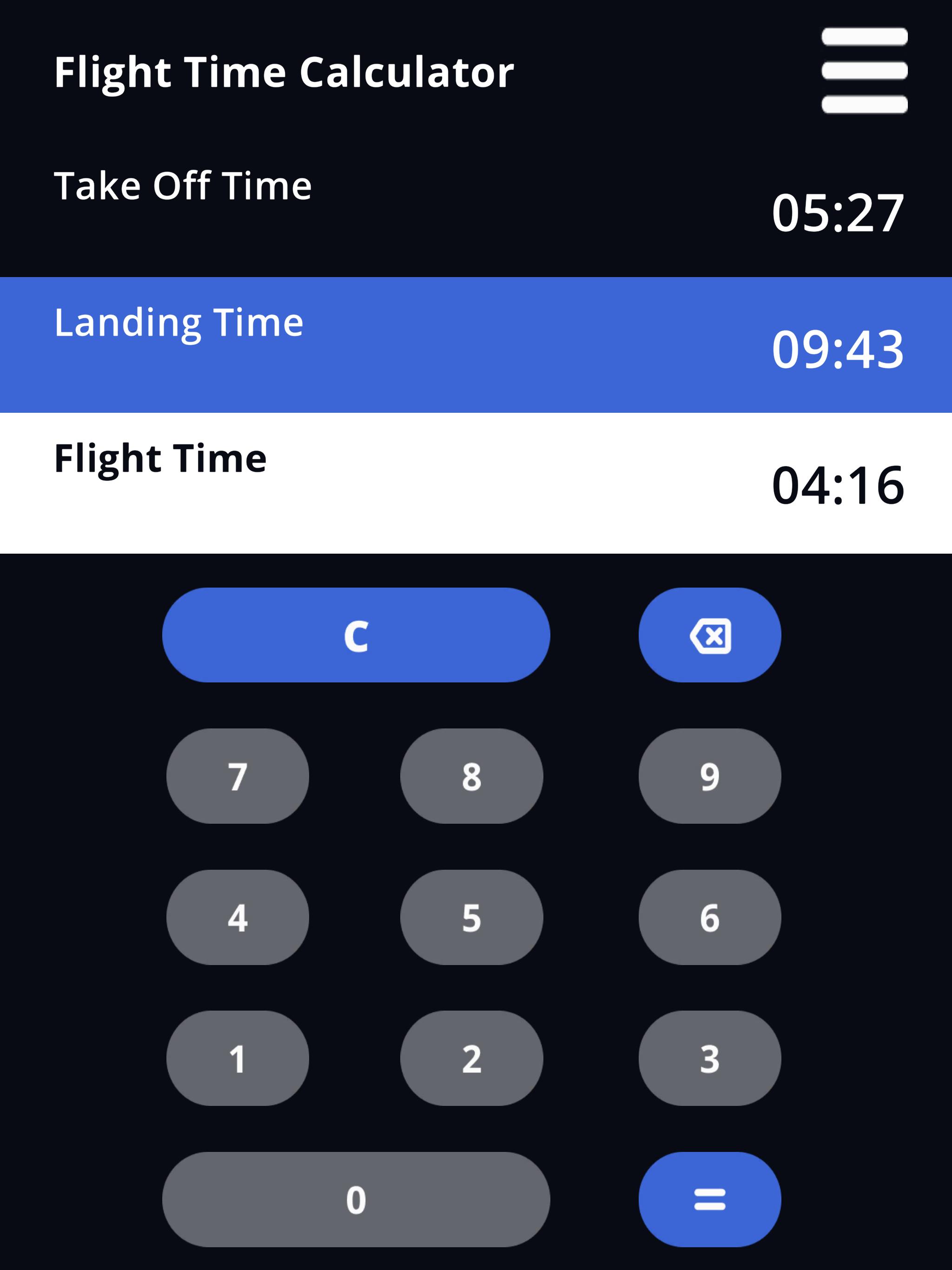
Task: Tap the 0 key
Action: click(x=356, y=1199)
